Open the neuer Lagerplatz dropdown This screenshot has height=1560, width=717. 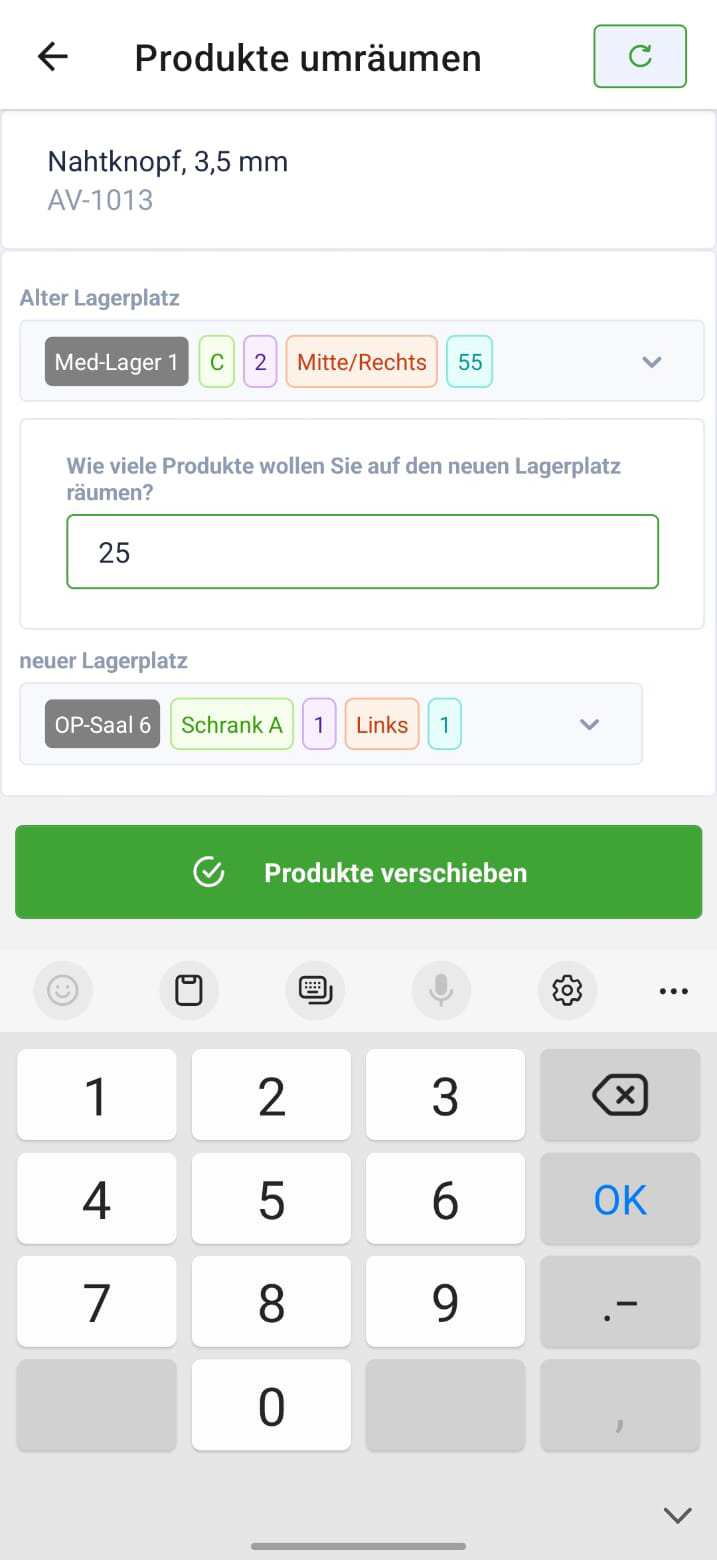(331, 724)
